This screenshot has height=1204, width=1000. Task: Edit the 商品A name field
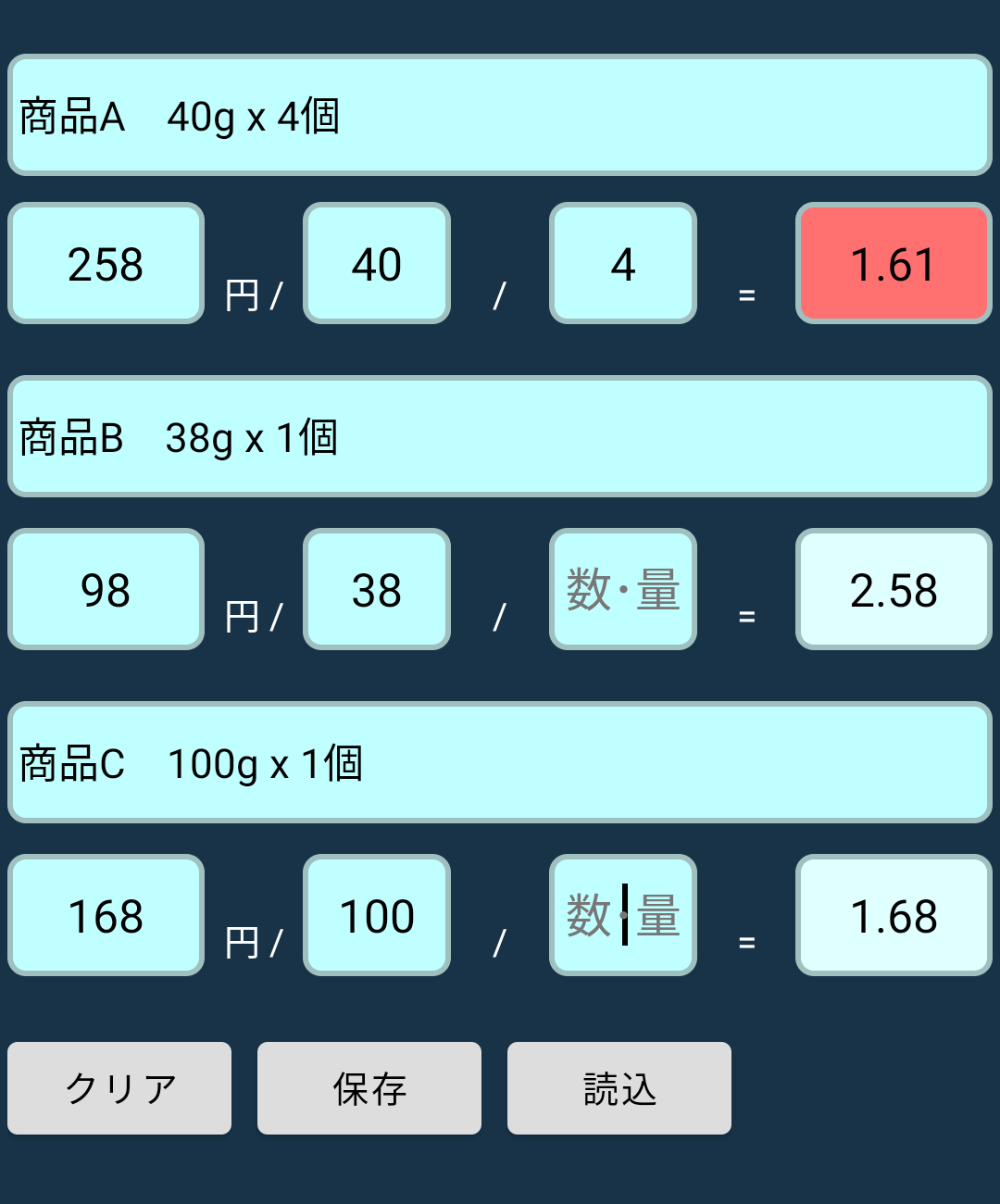500,116
